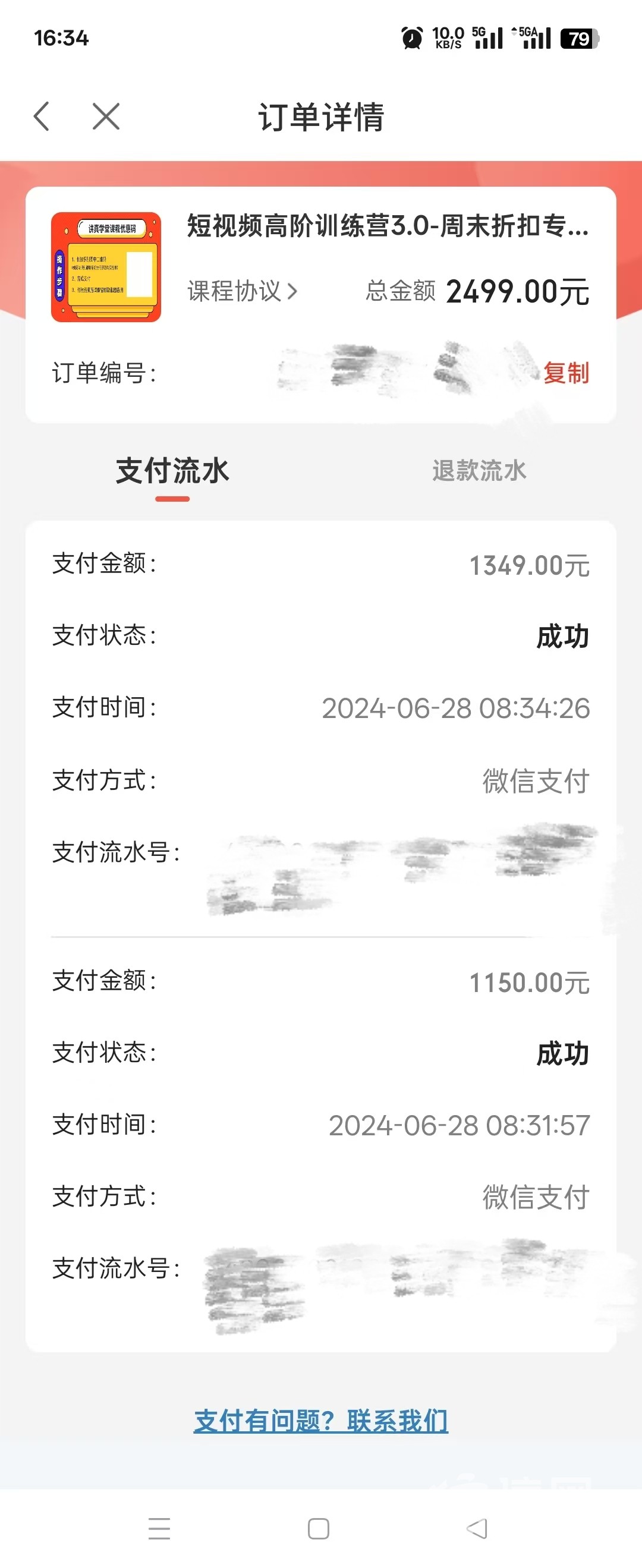Switch to the 退款流水 tab

(479, 471)
